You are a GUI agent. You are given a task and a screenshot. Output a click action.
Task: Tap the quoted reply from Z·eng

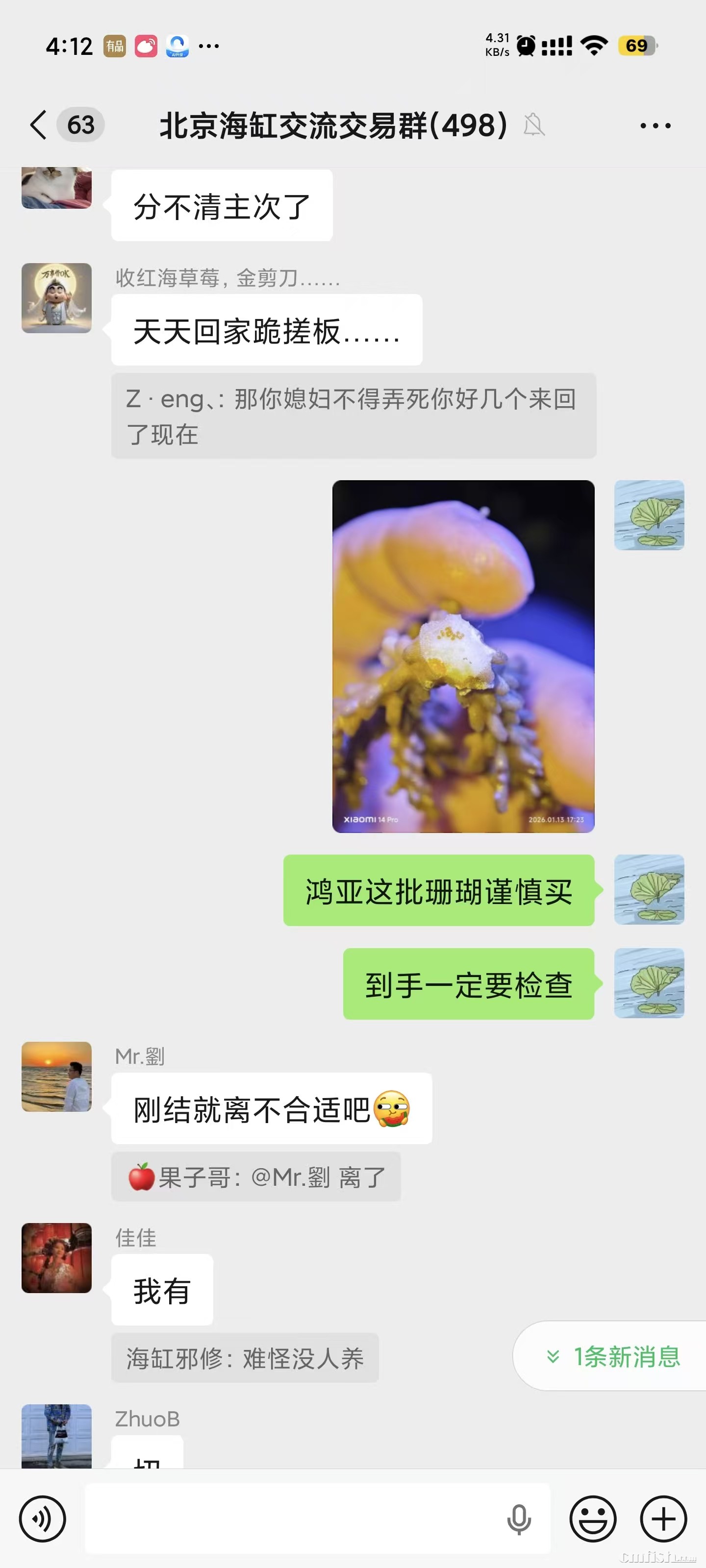pos(353,415)
